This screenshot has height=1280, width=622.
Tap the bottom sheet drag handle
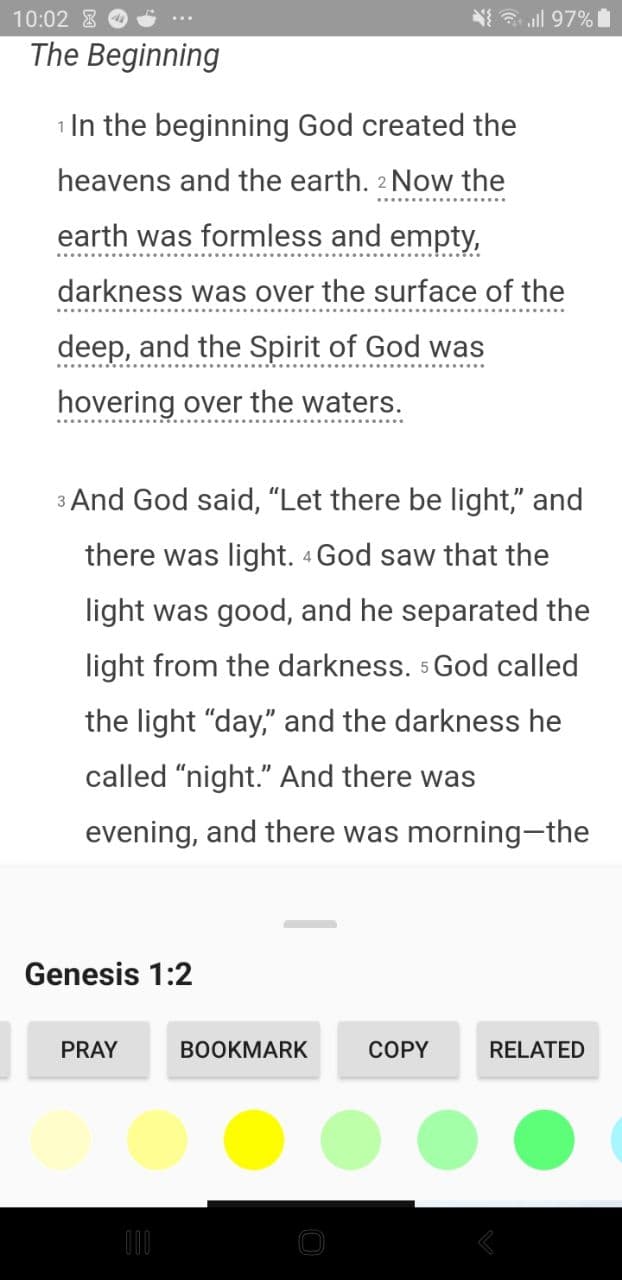tap(310, 923)
